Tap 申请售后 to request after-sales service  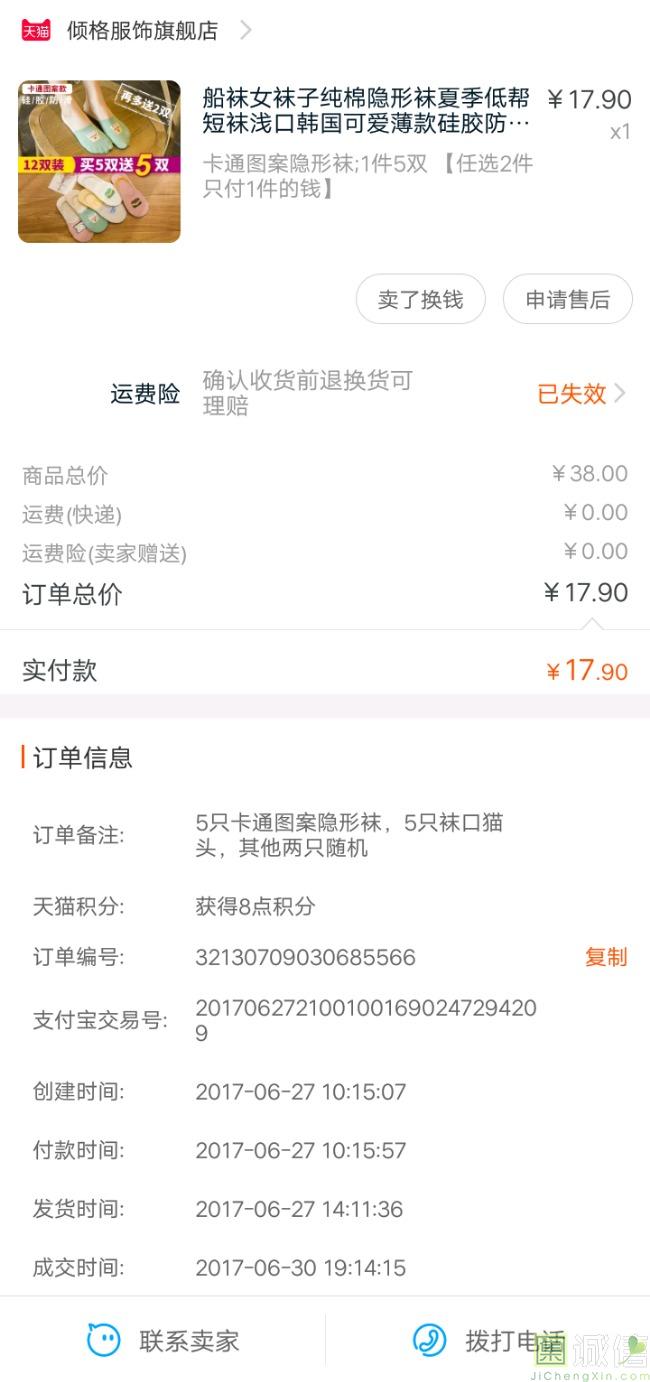click(x=567, y=299)
